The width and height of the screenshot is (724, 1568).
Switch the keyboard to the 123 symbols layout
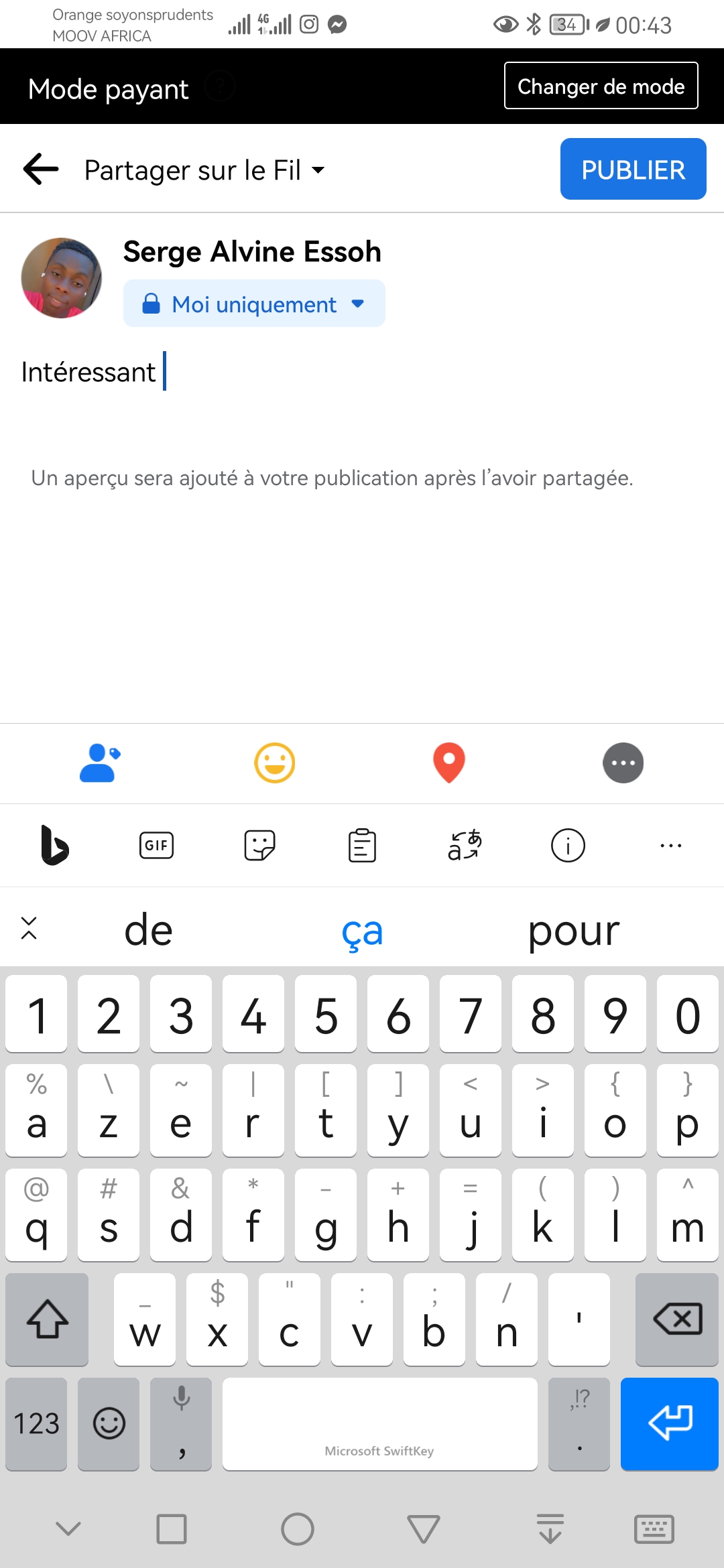(37, 1424)
